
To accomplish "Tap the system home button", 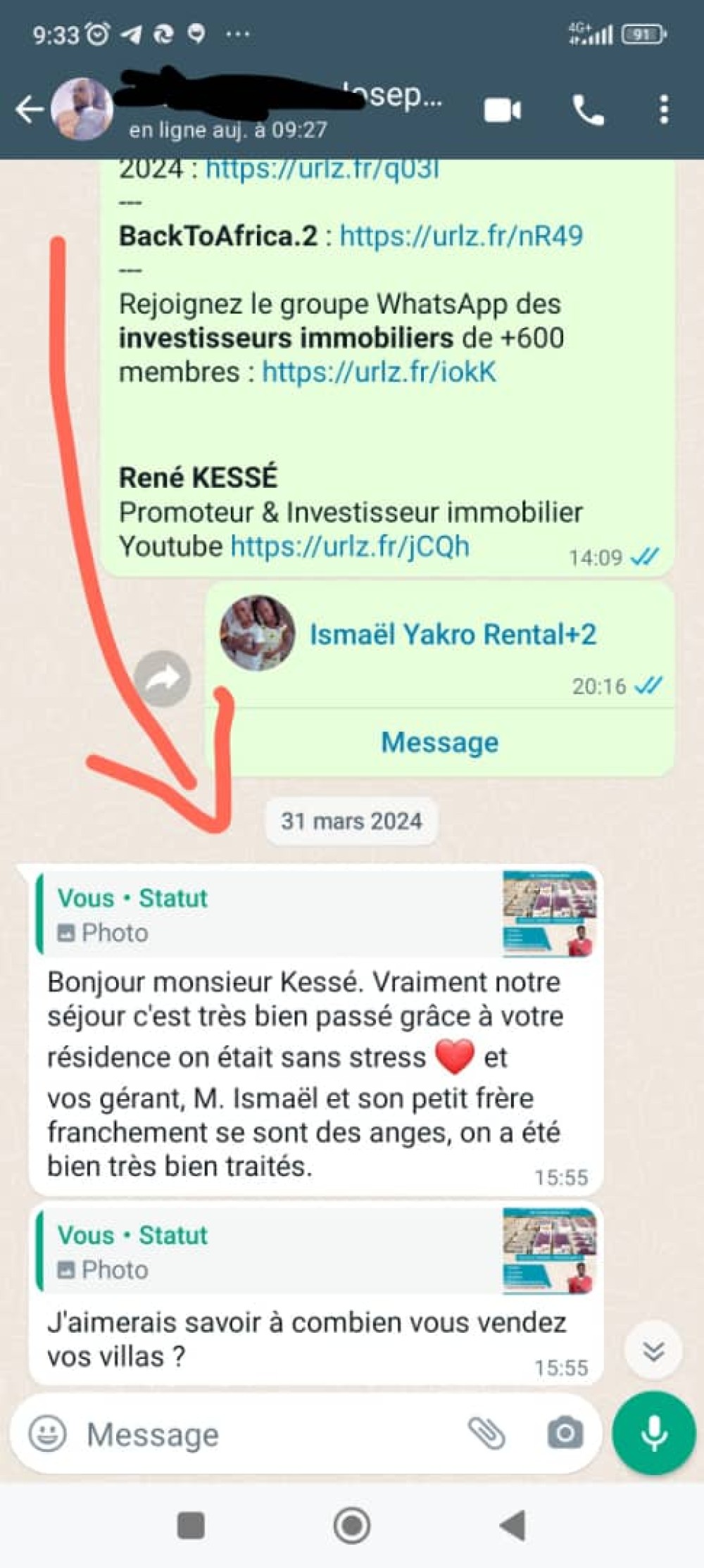I will click(351, 1526).
